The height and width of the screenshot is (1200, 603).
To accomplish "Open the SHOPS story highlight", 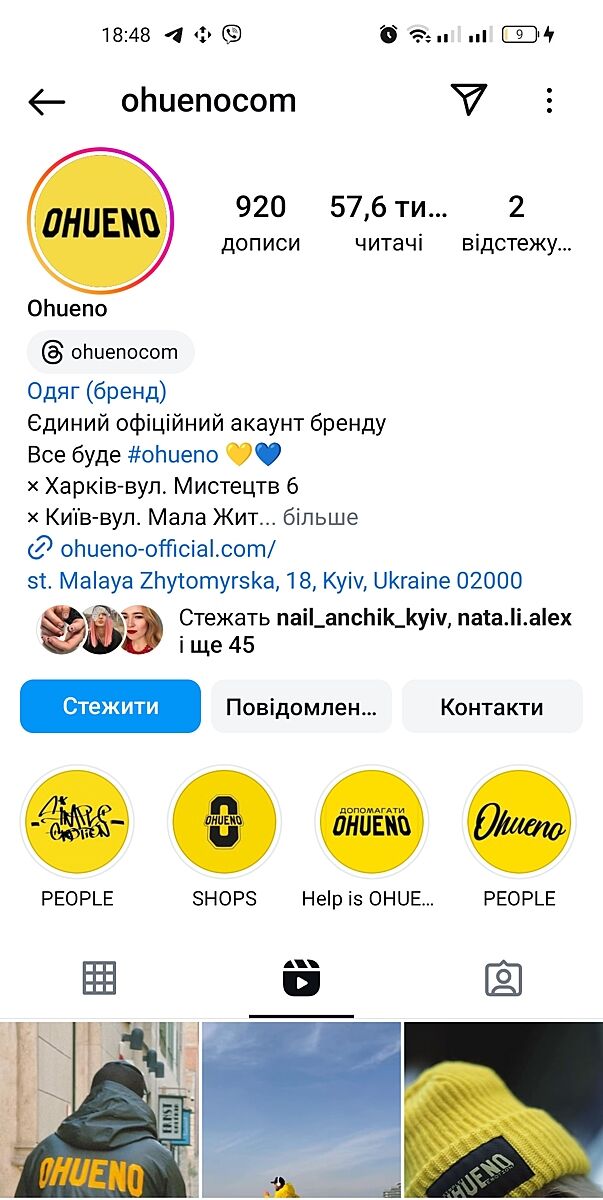I will tap(224, 823).
